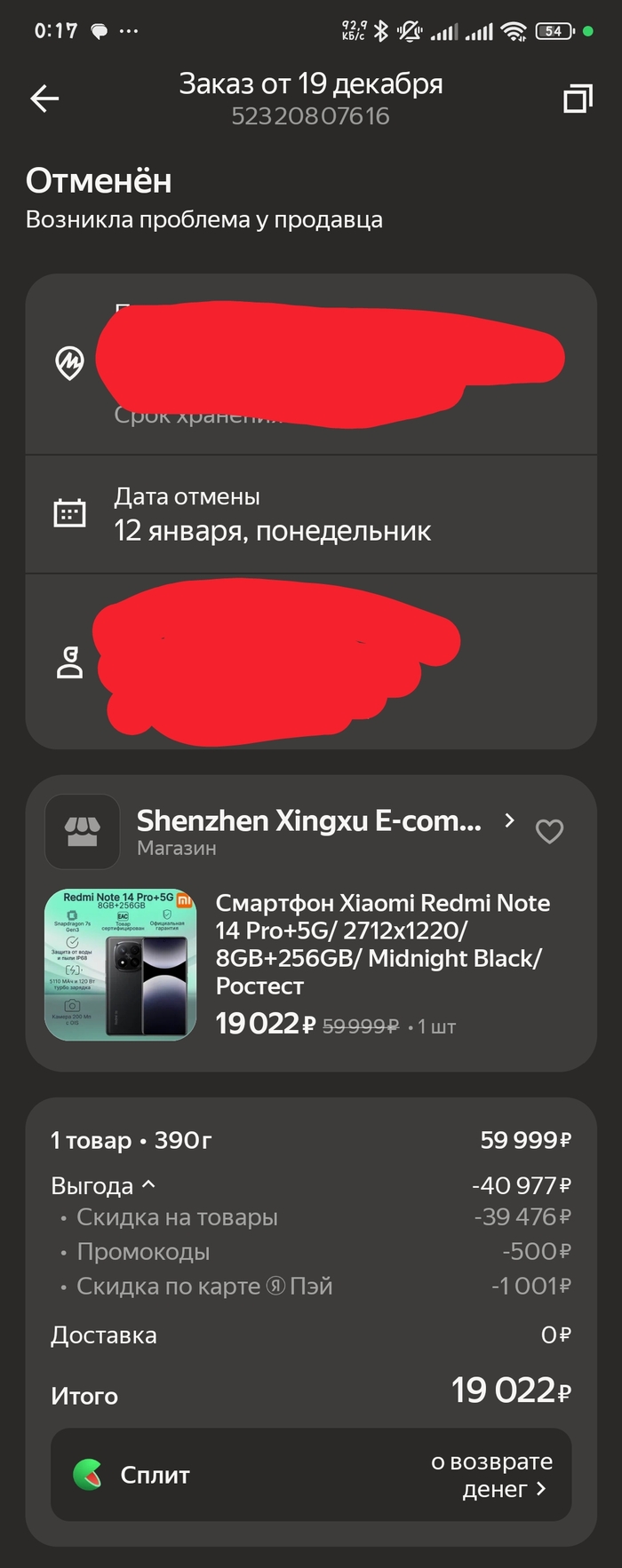Image resolution: width=622 pixels, height=1568 pixels.
Task: Open Сплит refund information
Action: pos(311,1475)
